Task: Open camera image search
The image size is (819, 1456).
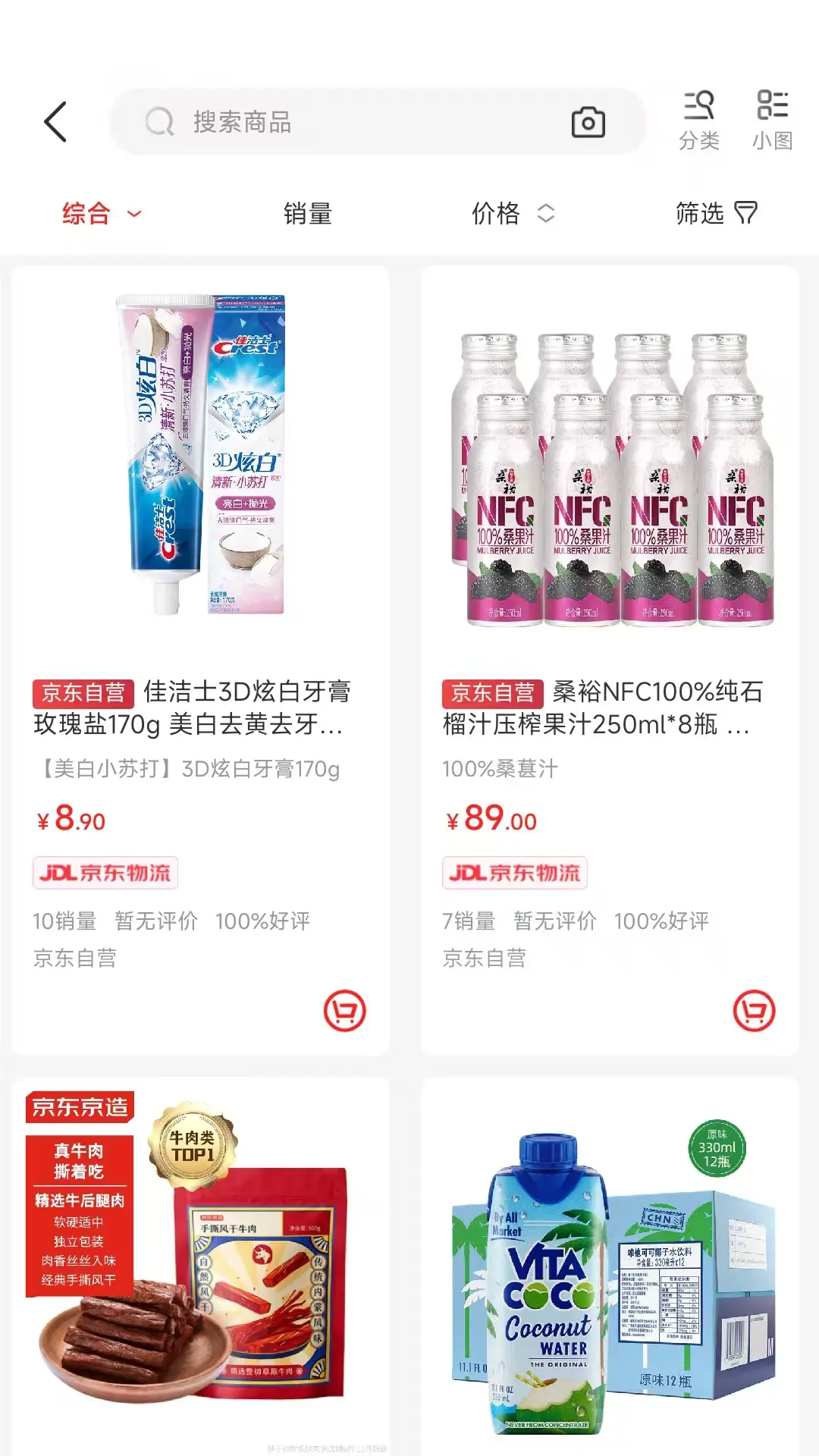Action: click(588, 123)
